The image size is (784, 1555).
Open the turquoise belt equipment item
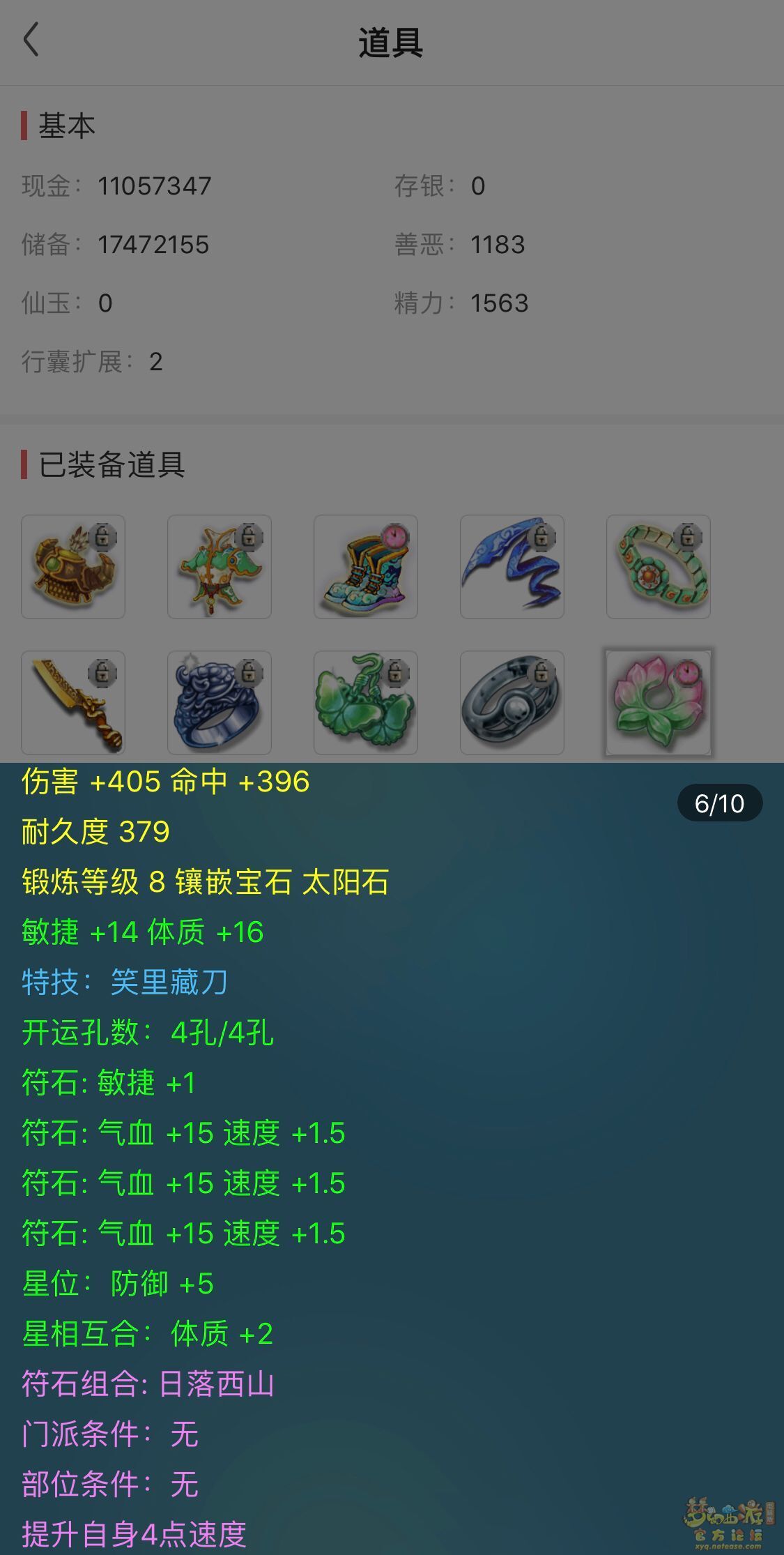point(659,567)
